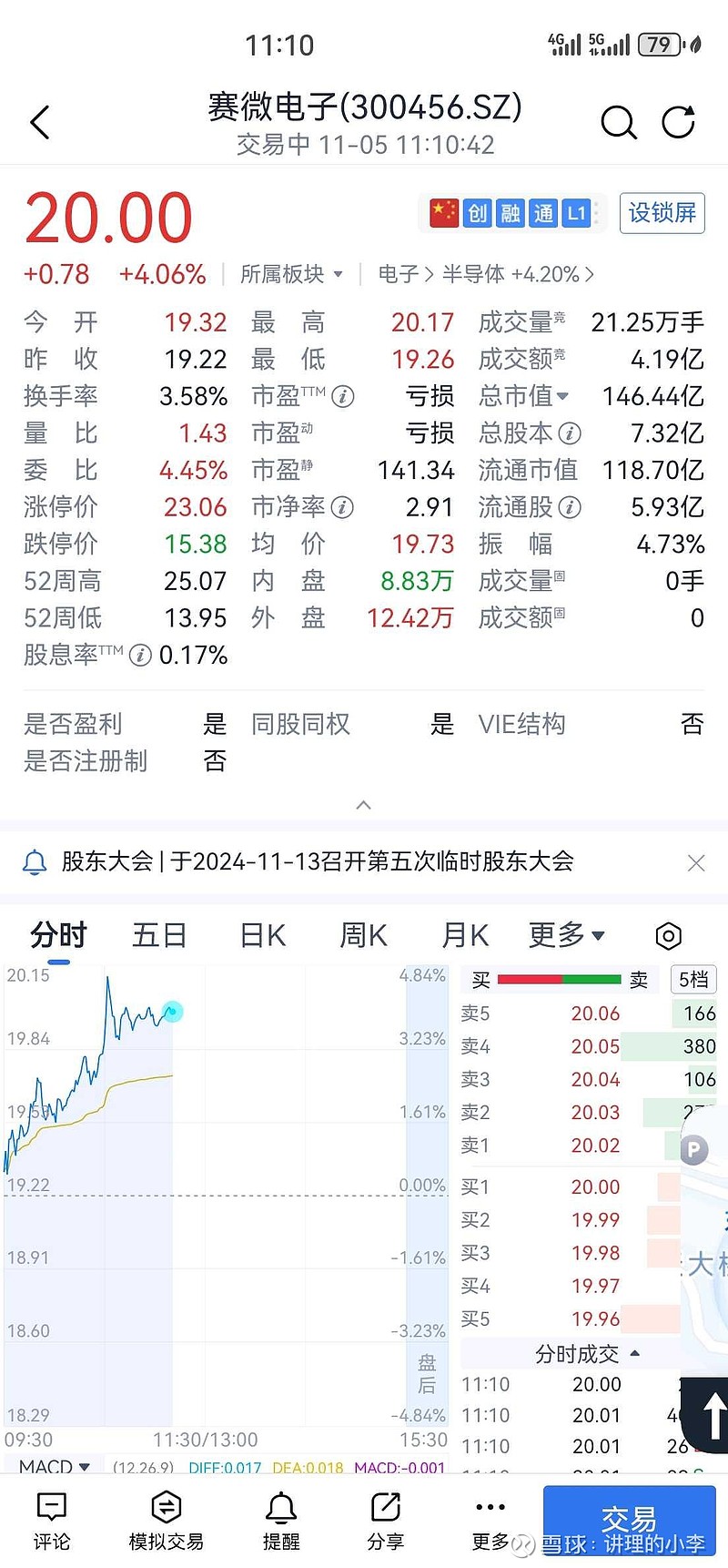Open the 评论 comments section
This screenshot has height=1568, width=728.
click(52, 1520)
